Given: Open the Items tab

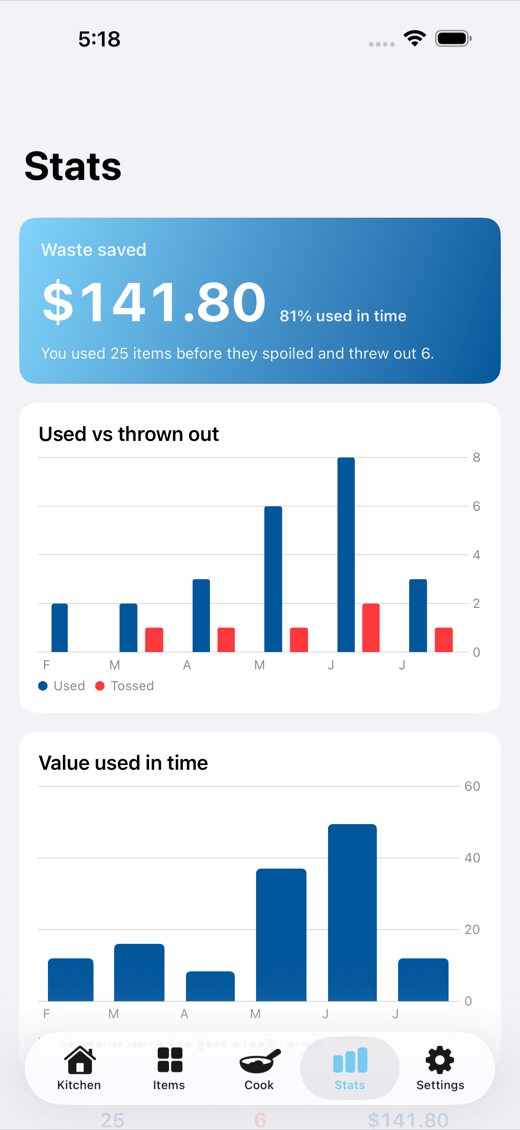Looking at the screenshot, I should point(169,1068).
